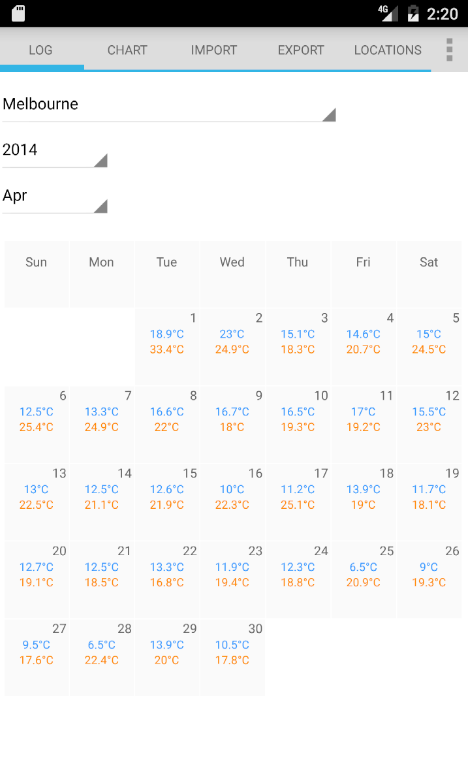Open the overflow menu
Image resolution: width=468 pixels, height=780 pixels.
[449, 50]
